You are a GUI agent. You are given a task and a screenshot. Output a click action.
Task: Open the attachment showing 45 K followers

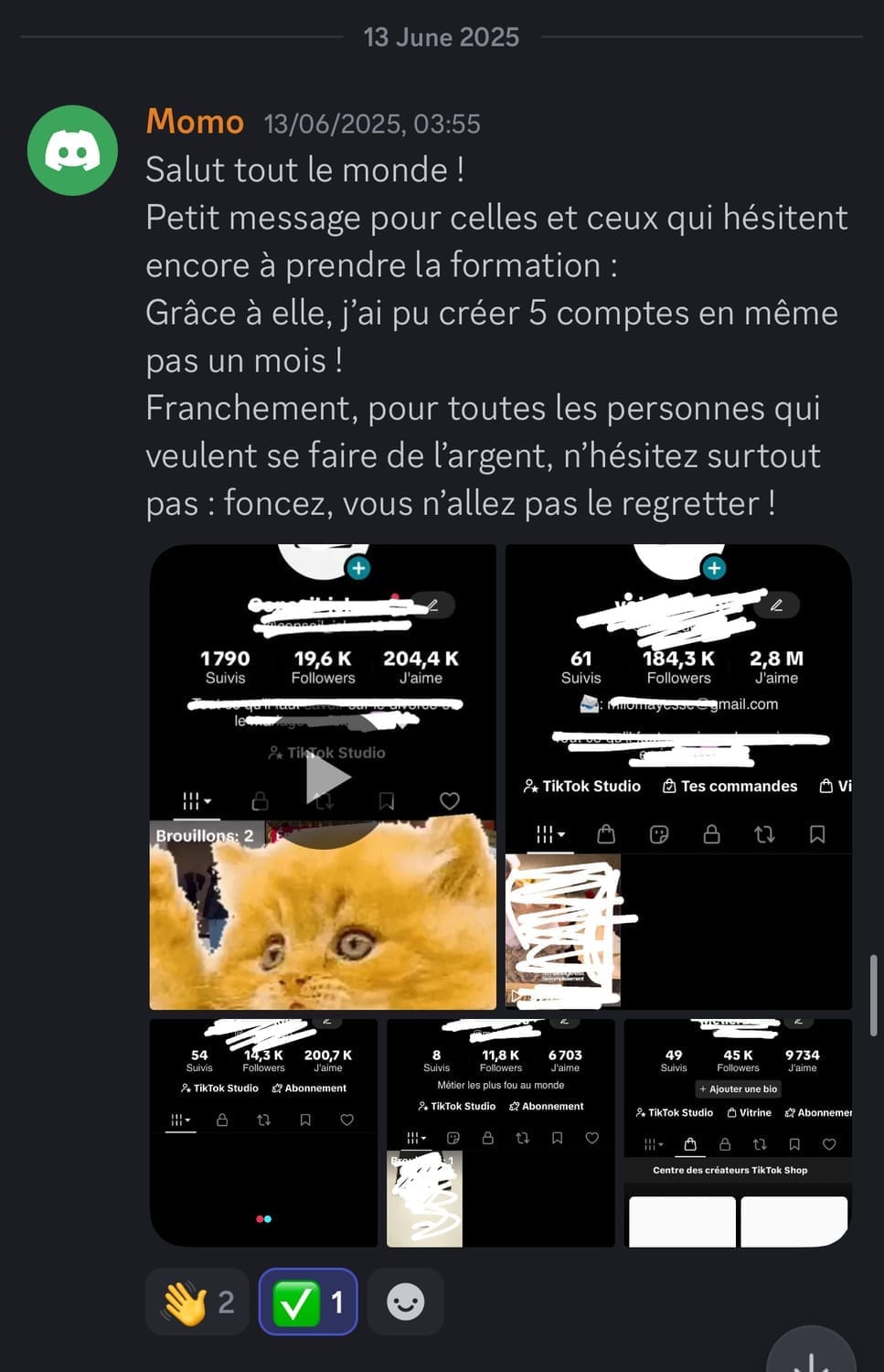click(x=737, y=1132)
